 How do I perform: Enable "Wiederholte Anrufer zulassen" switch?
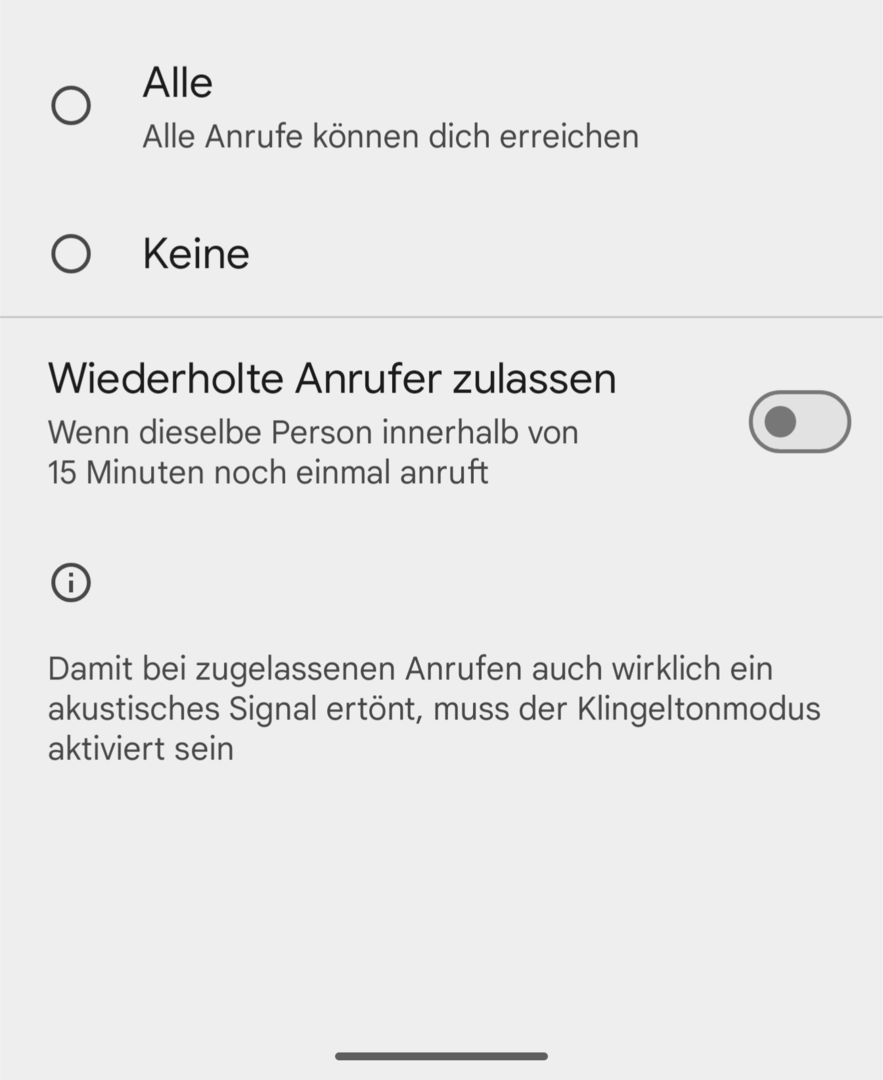pyautogui.click(x=799, y=422)
